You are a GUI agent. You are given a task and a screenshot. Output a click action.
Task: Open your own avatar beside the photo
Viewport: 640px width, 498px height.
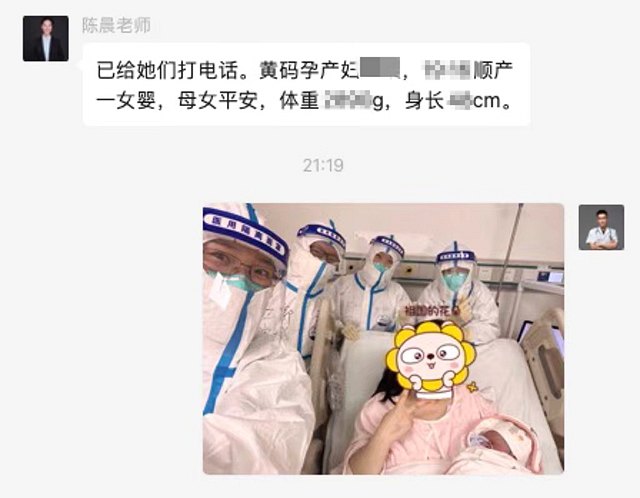pos(602,228)
